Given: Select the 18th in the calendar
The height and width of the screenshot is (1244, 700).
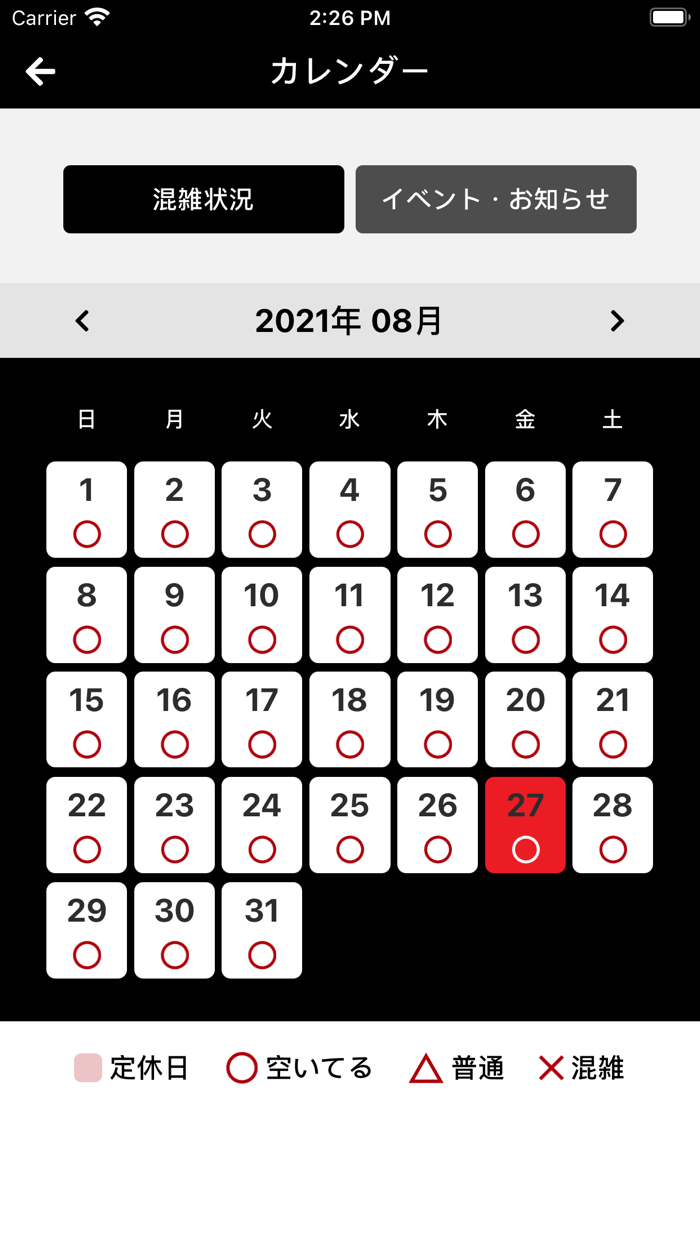Looking at the screenshot, I should click(x=350, y=720).
